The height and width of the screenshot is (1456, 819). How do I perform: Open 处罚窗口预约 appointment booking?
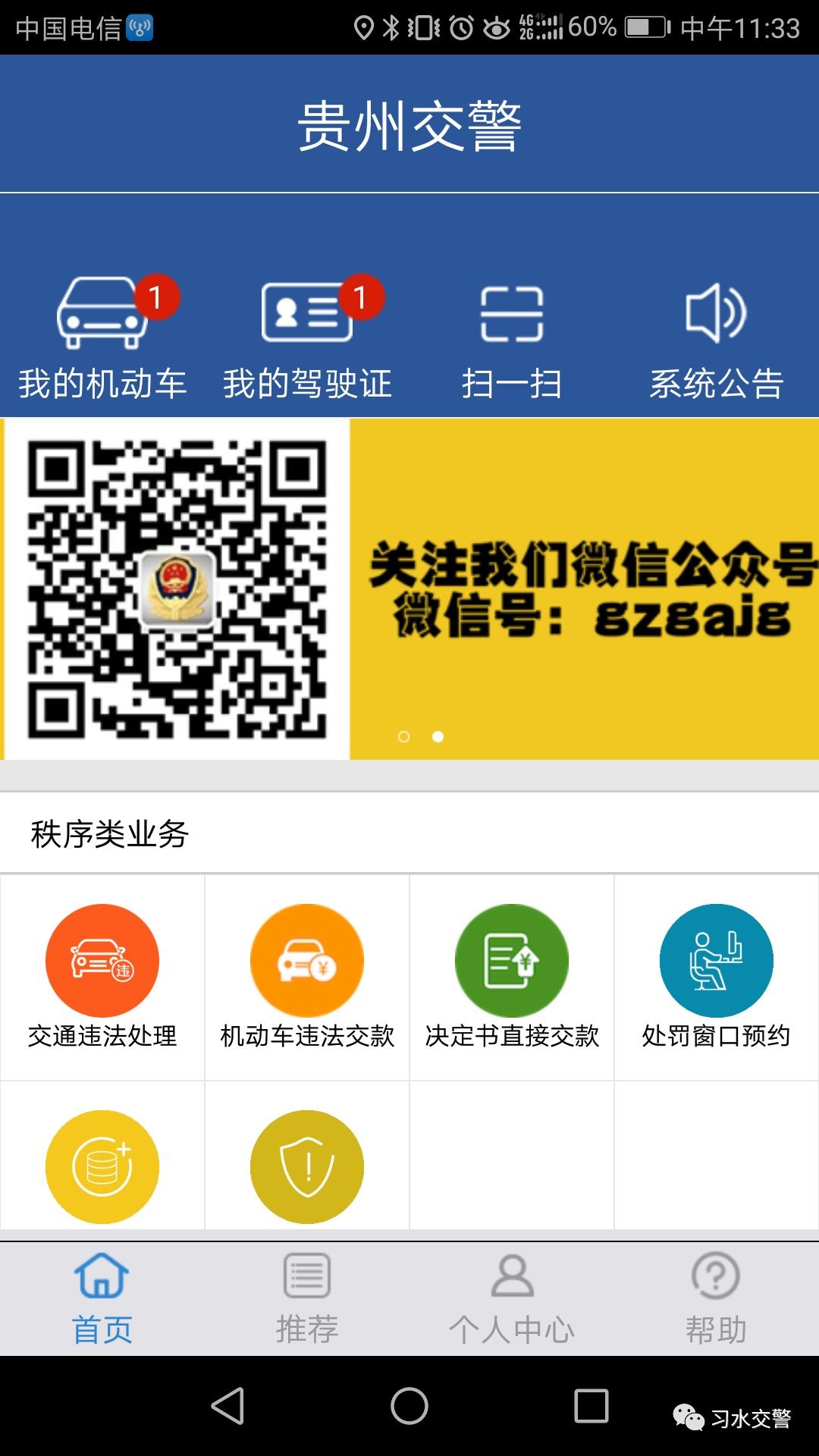click(x=716, y=977)
